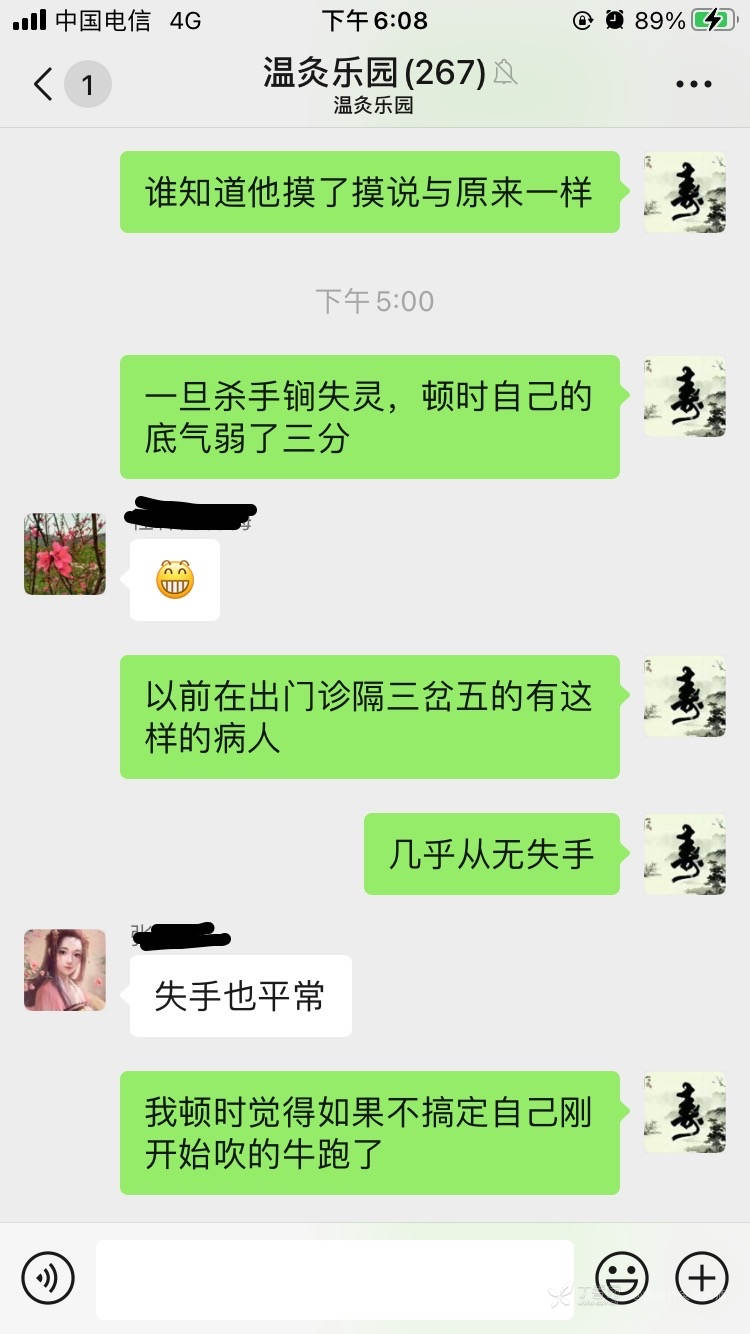
Task: Open group settings via the three-dot icon
Action: point(692,83)
